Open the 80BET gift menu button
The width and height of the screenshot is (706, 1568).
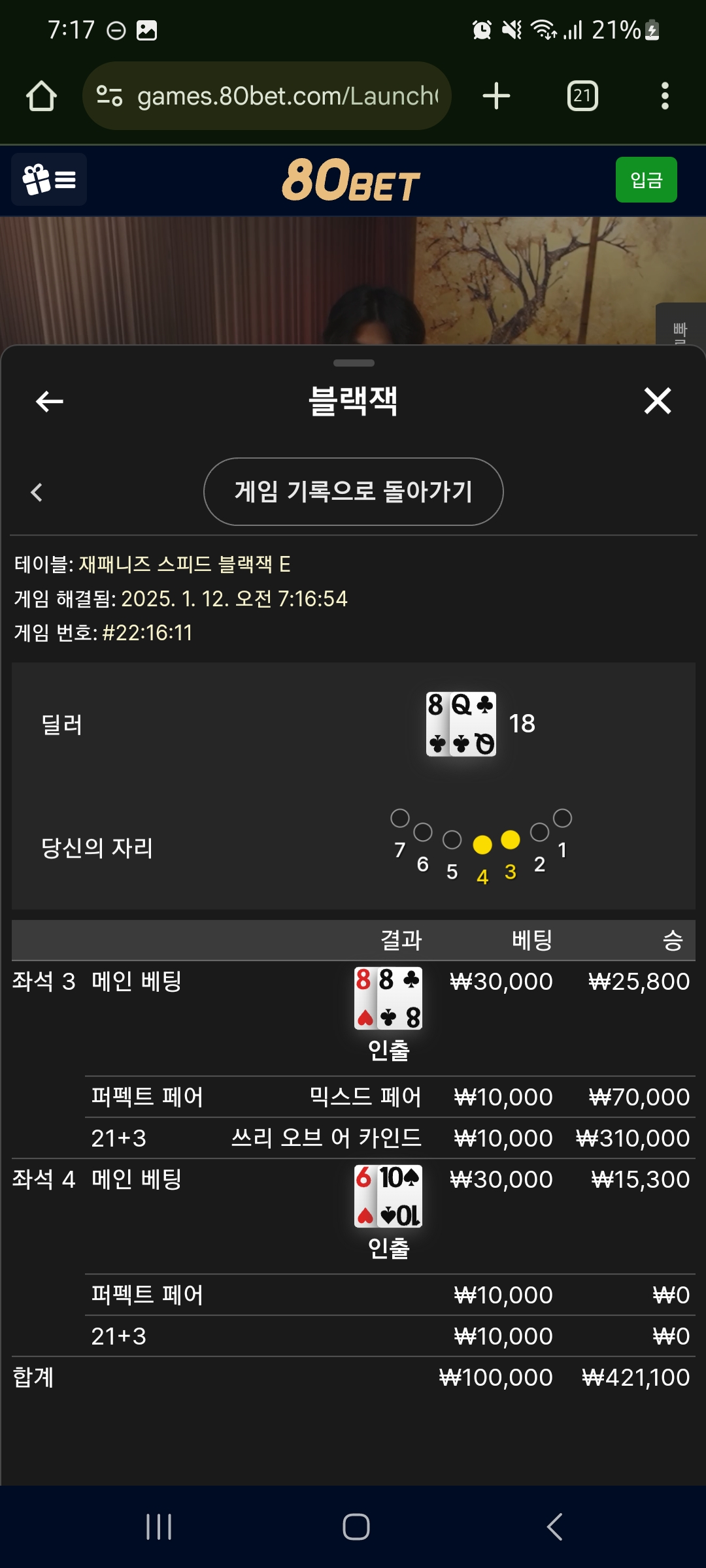(x=49, y=180)
